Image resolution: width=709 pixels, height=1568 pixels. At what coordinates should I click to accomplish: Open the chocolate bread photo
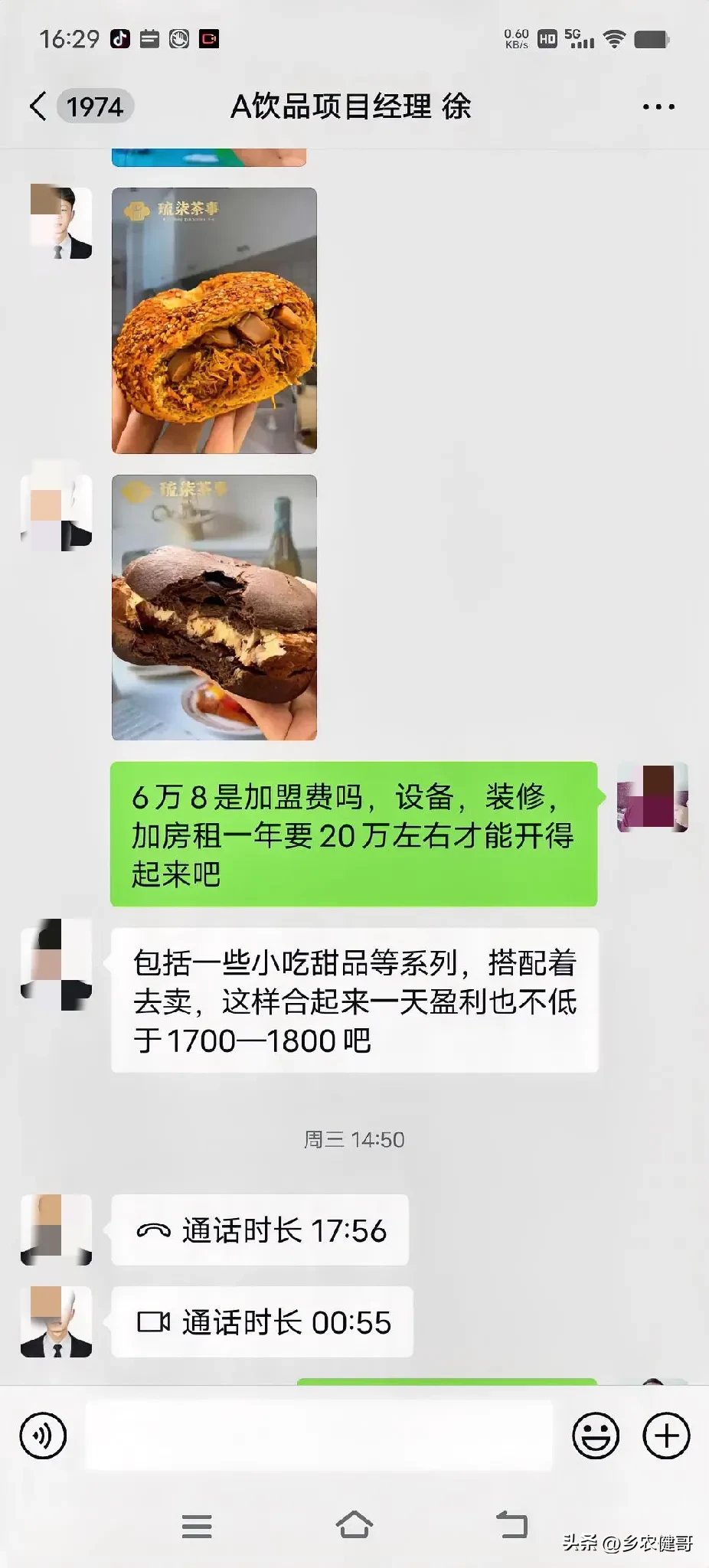pos(214,607)
